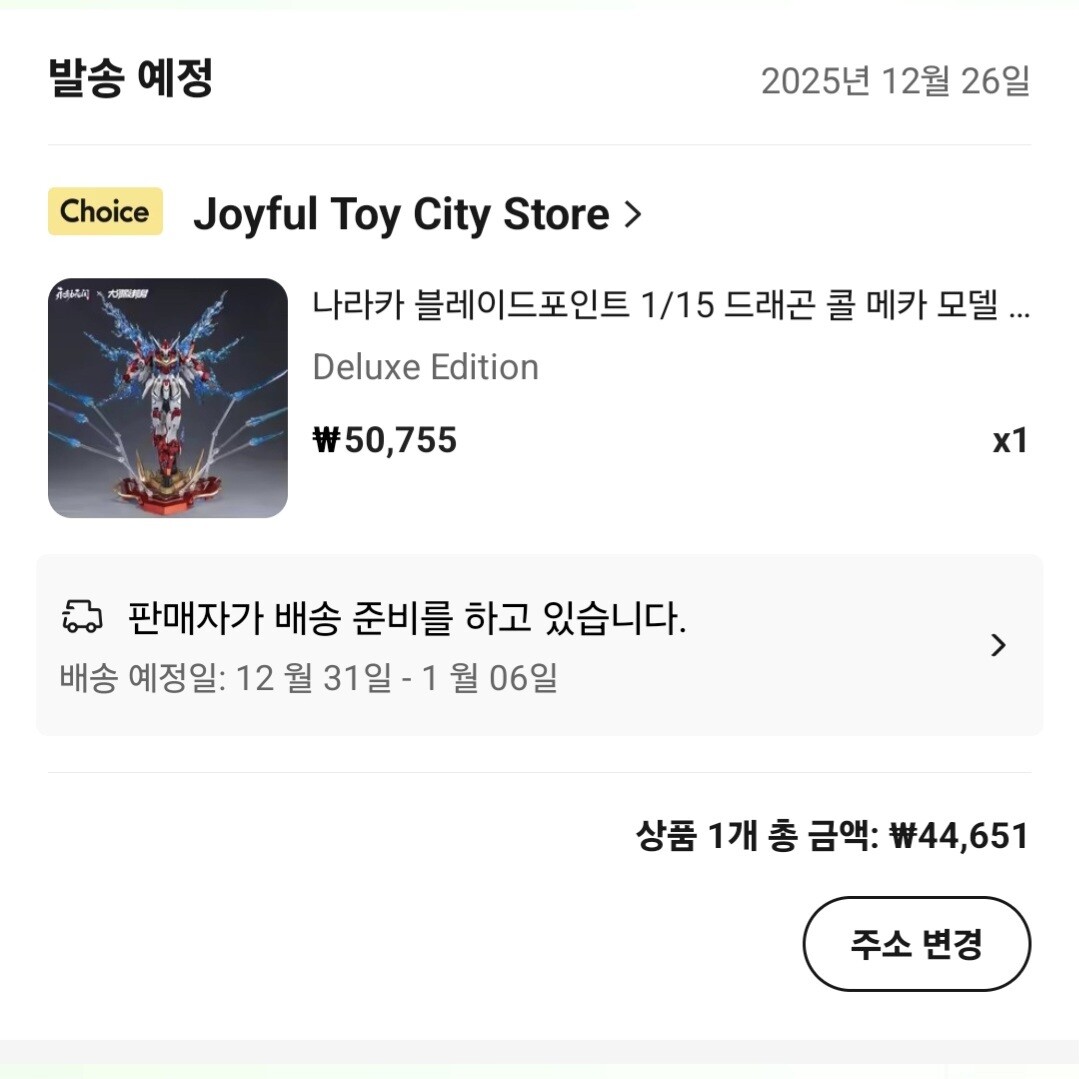Viewport: 1079px width, 1079px height.
Task: View the 나라카 블레이드포인트 product details
Action: 670,305
